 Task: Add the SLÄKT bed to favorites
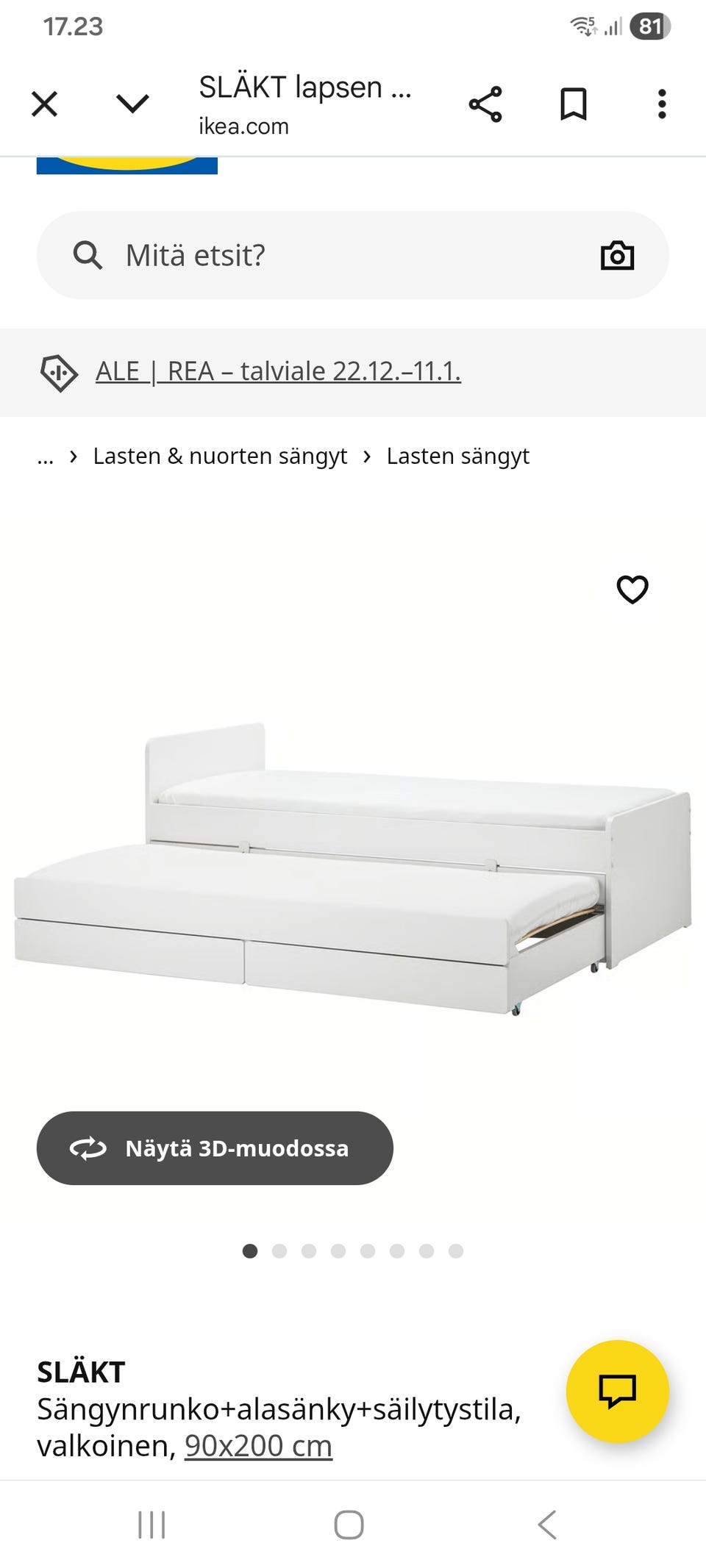632,590
